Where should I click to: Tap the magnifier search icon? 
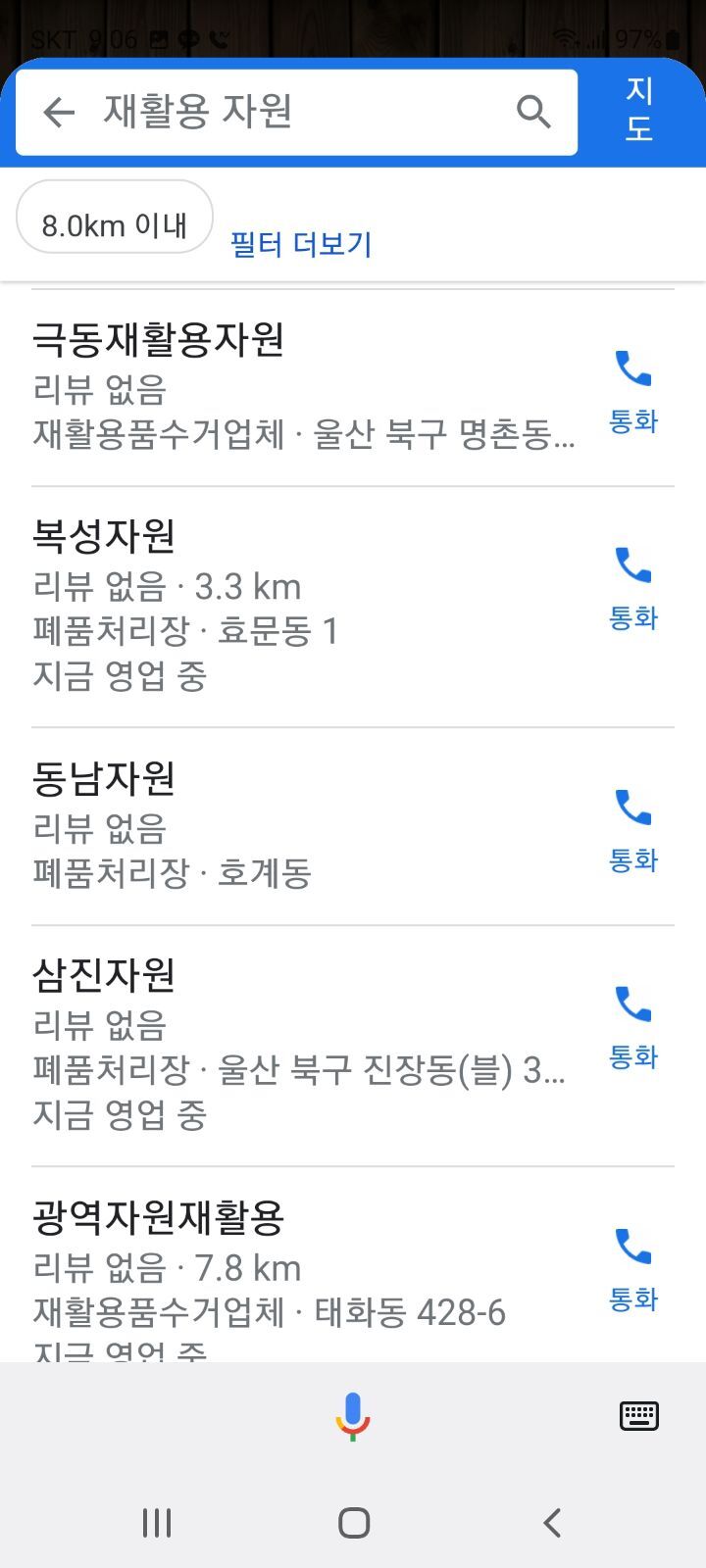532,113
